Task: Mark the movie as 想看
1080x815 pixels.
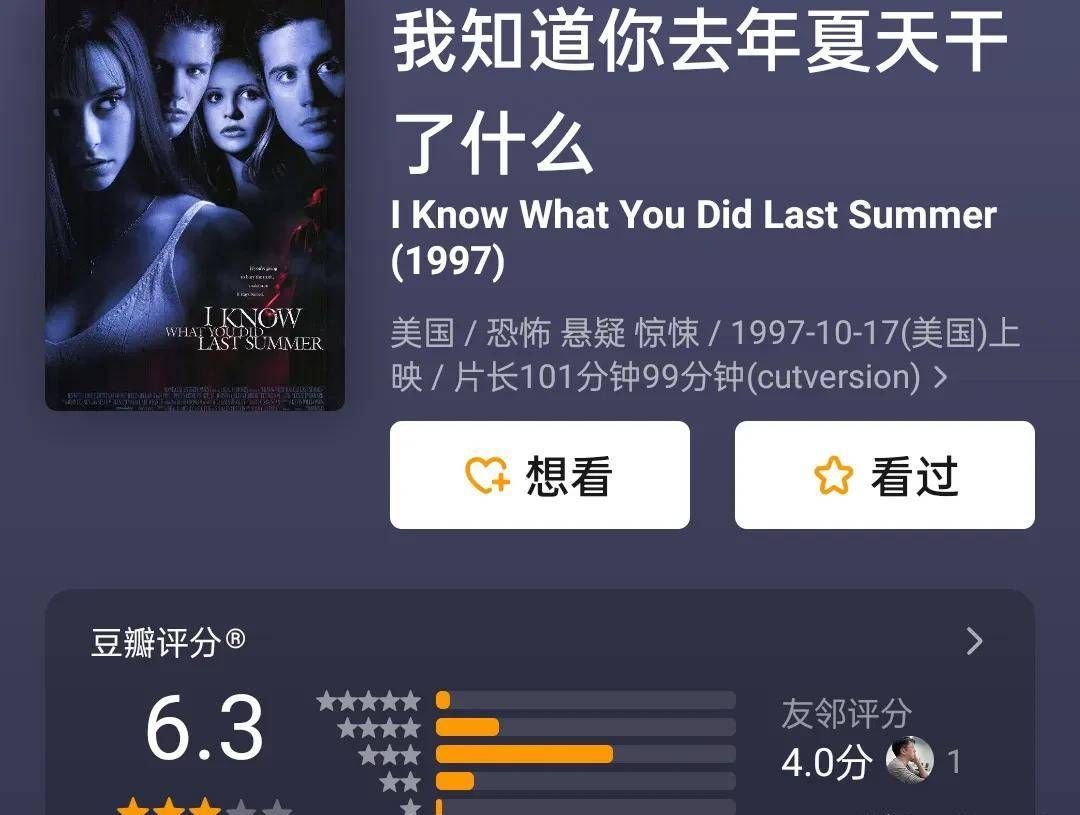Action: (x=539, y=475)
